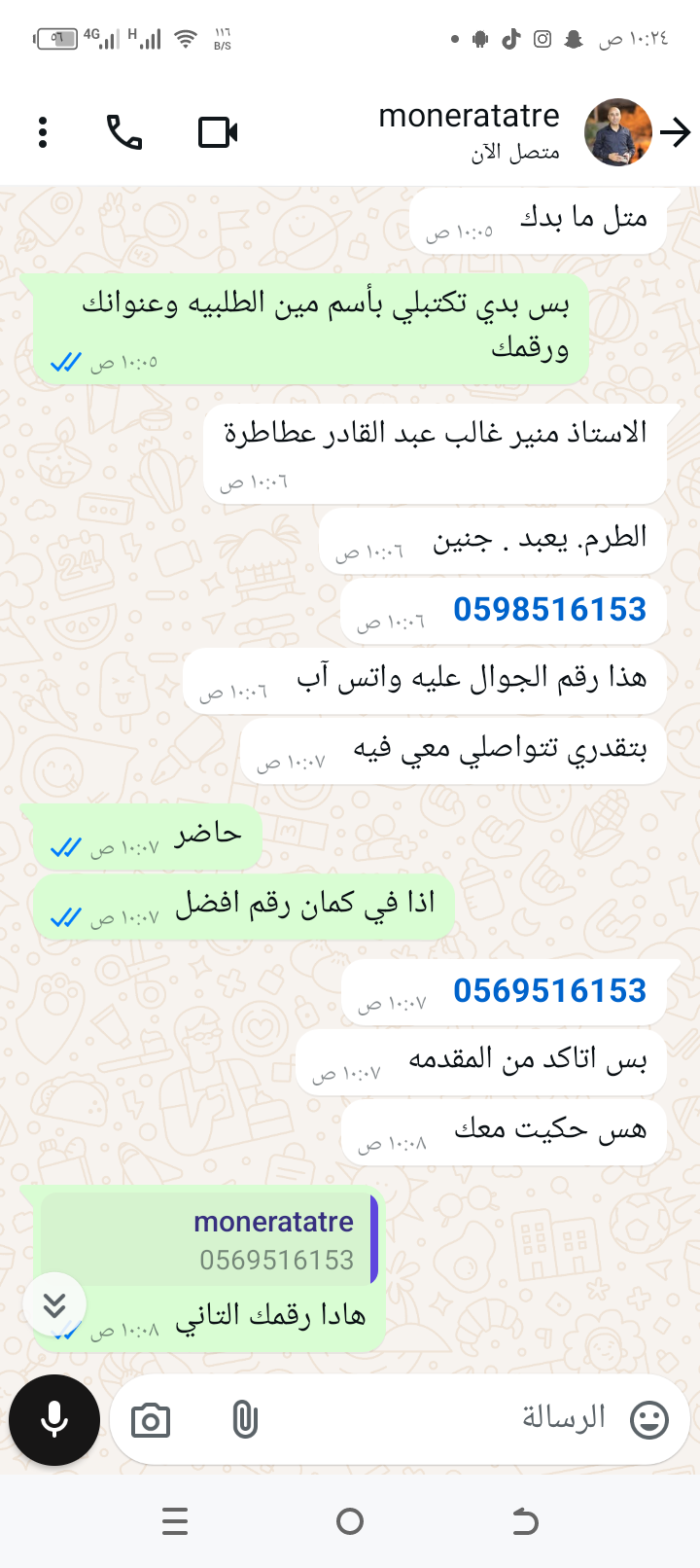Open the emoji picker

click(649, 1420)
